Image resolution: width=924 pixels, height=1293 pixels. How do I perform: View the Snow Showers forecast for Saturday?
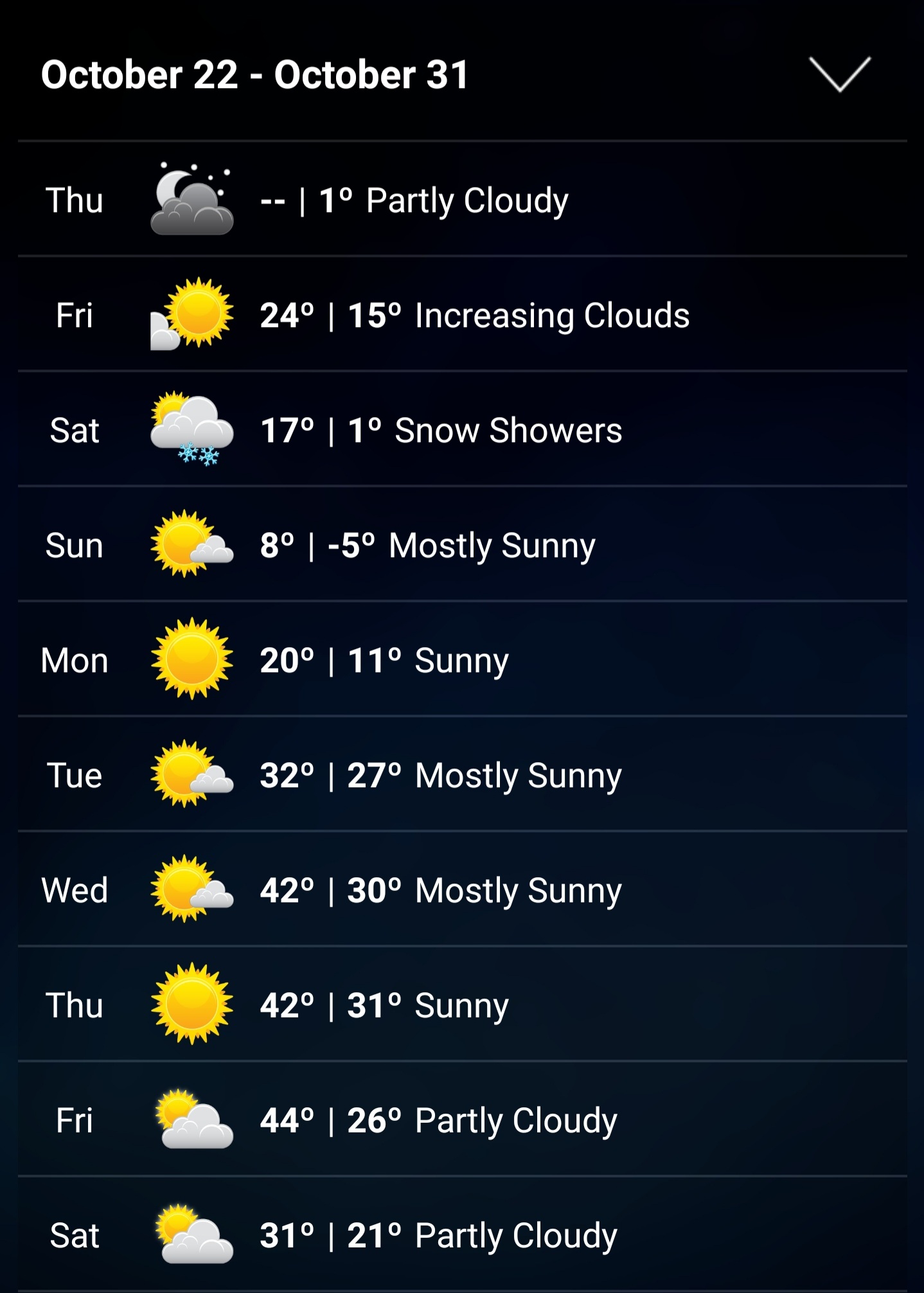pos(461,430)
